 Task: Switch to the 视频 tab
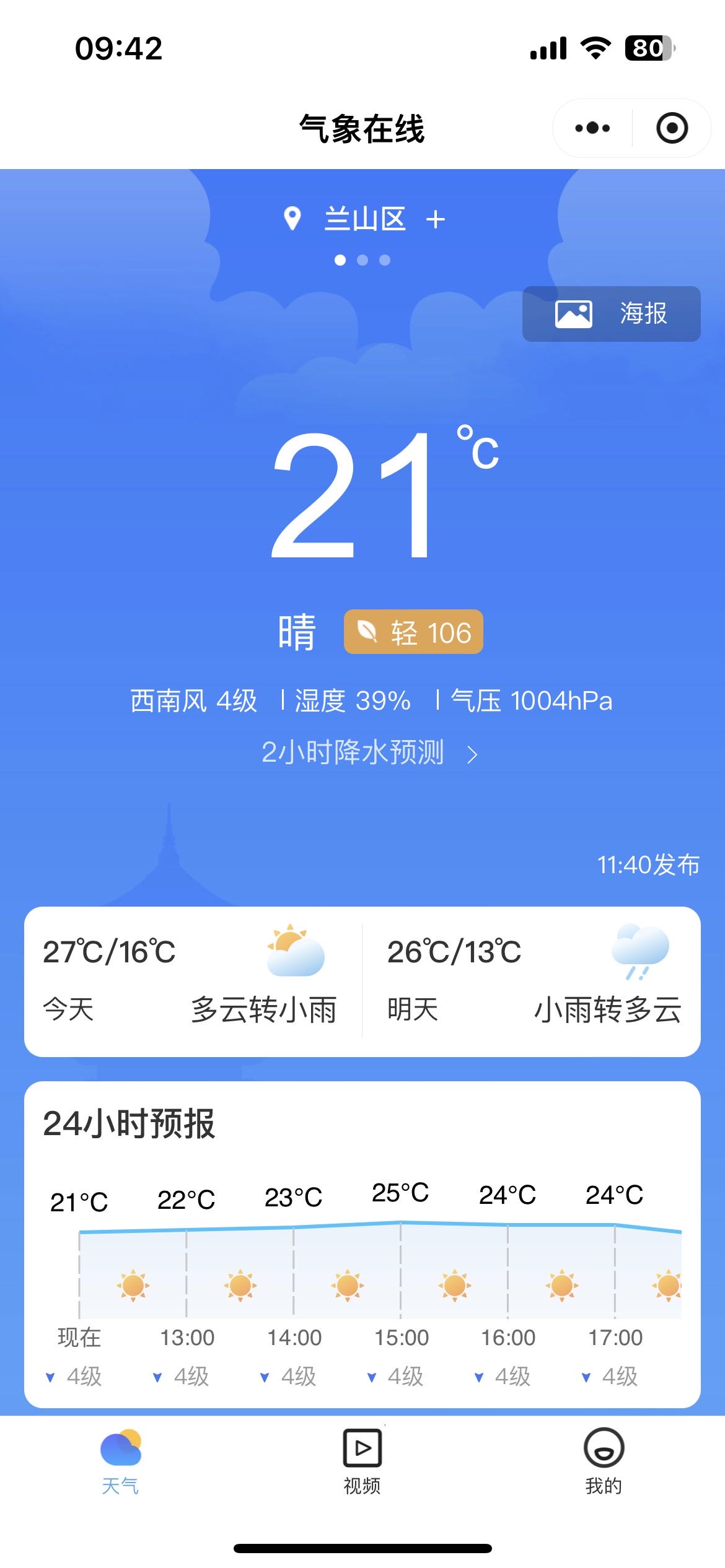pos(362,1460)
